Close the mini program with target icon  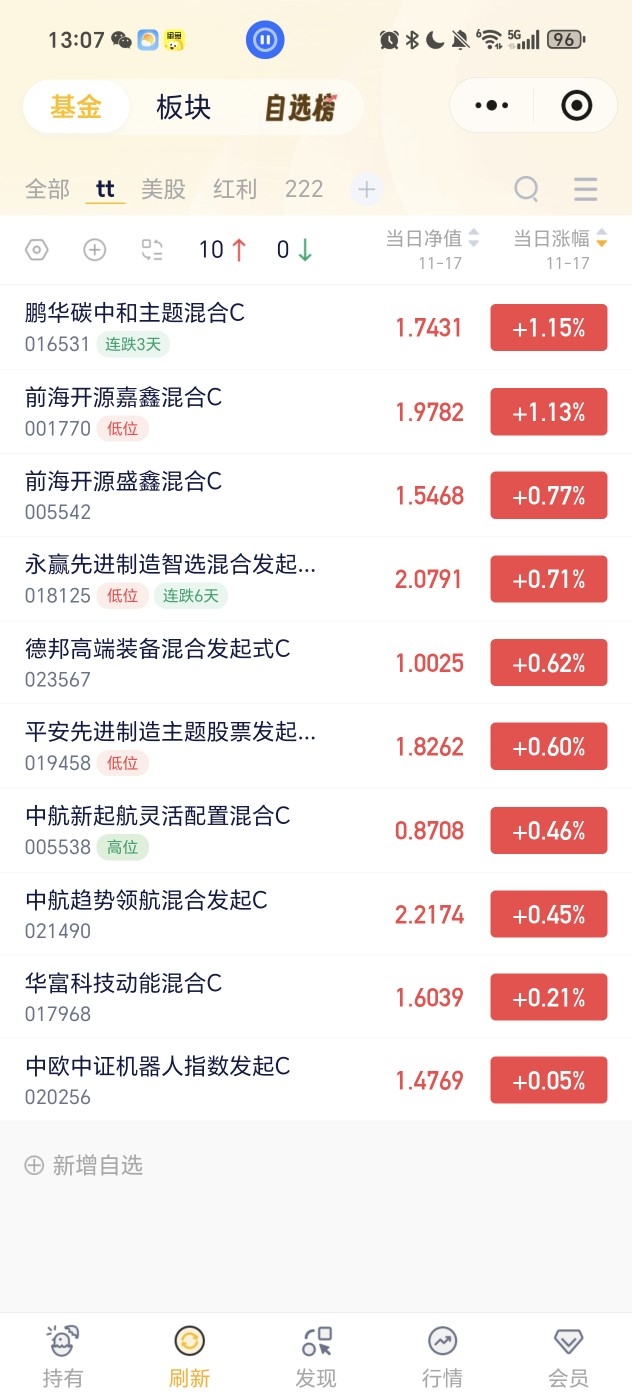[x=577, y=105]
